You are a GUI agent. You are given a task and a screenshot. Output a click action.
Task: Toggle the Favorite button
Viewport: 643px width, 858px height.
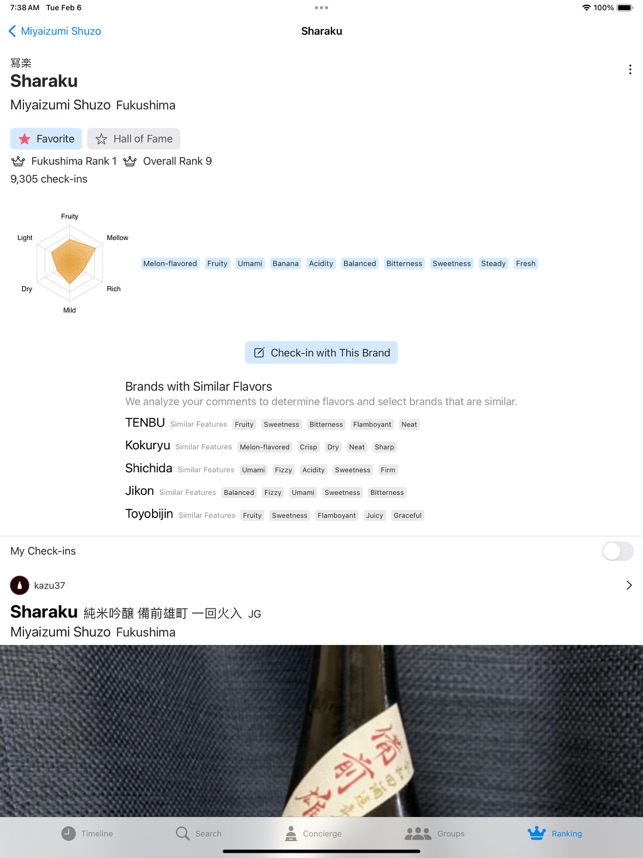tap(46, 139)
